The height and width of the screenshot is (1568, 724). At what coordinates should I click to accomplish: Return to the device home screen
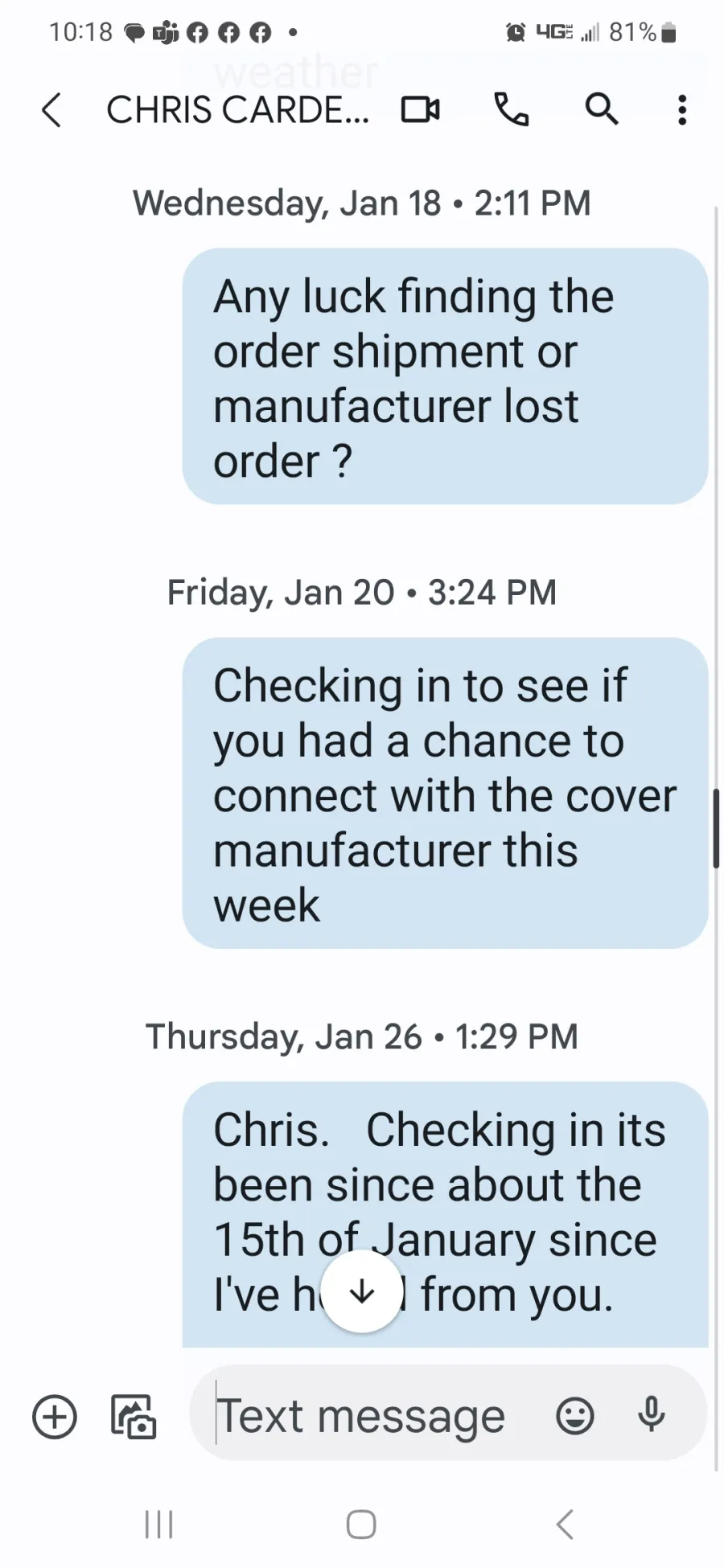[361, 1524]
